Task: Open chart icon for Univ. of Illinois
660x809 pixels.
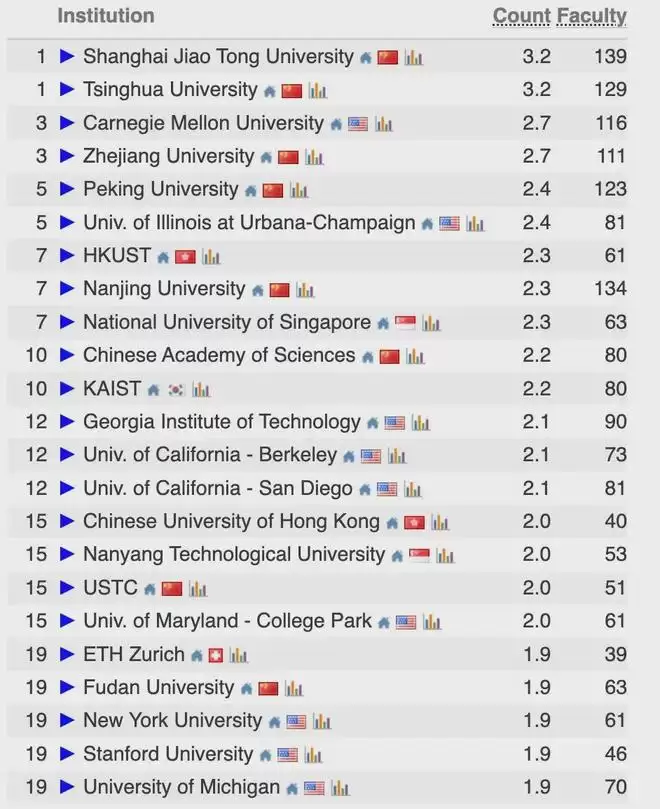Action: (475, 223)
